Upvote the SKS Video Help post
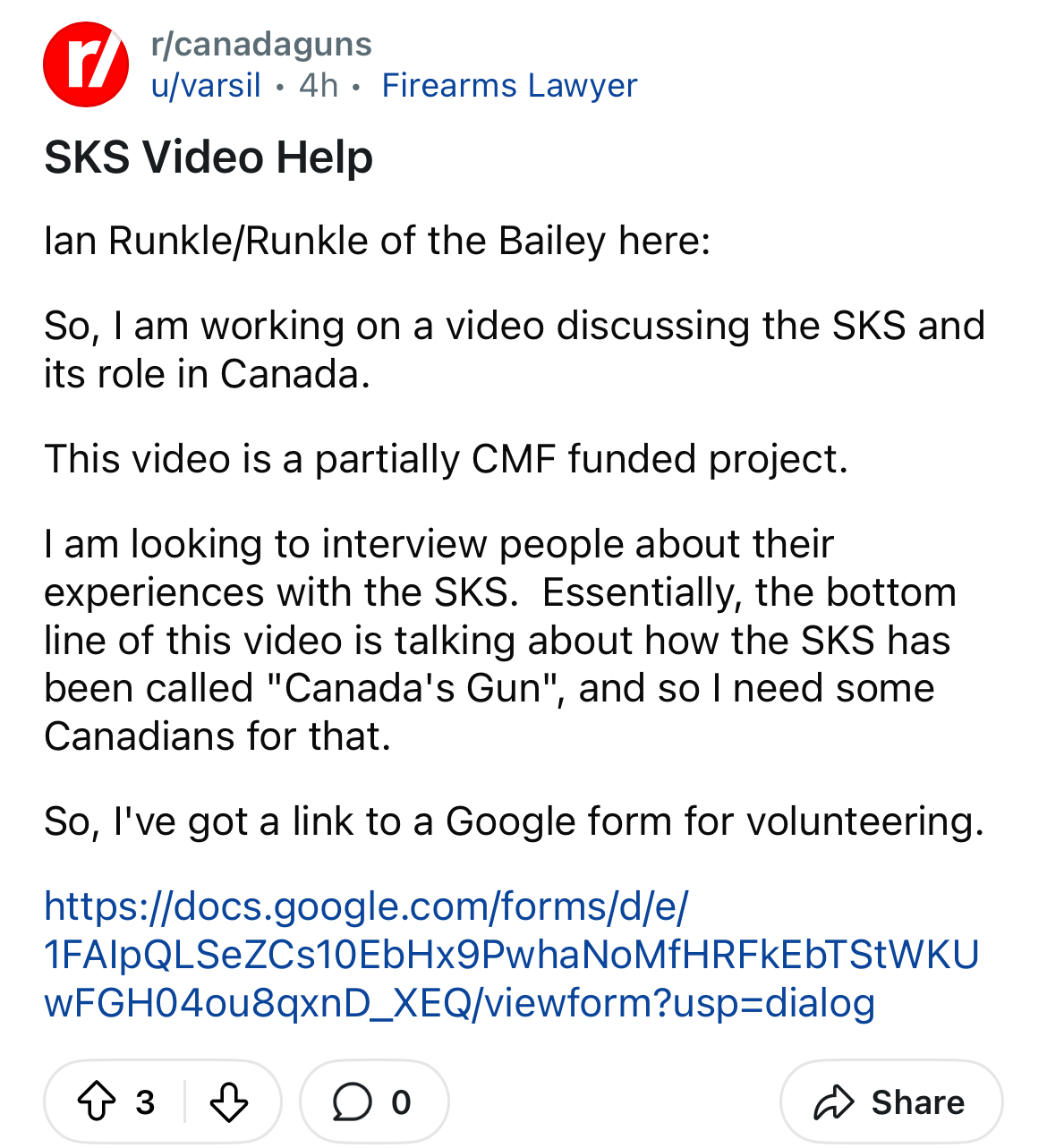 pyautogui.click(x=97, y=1101)
